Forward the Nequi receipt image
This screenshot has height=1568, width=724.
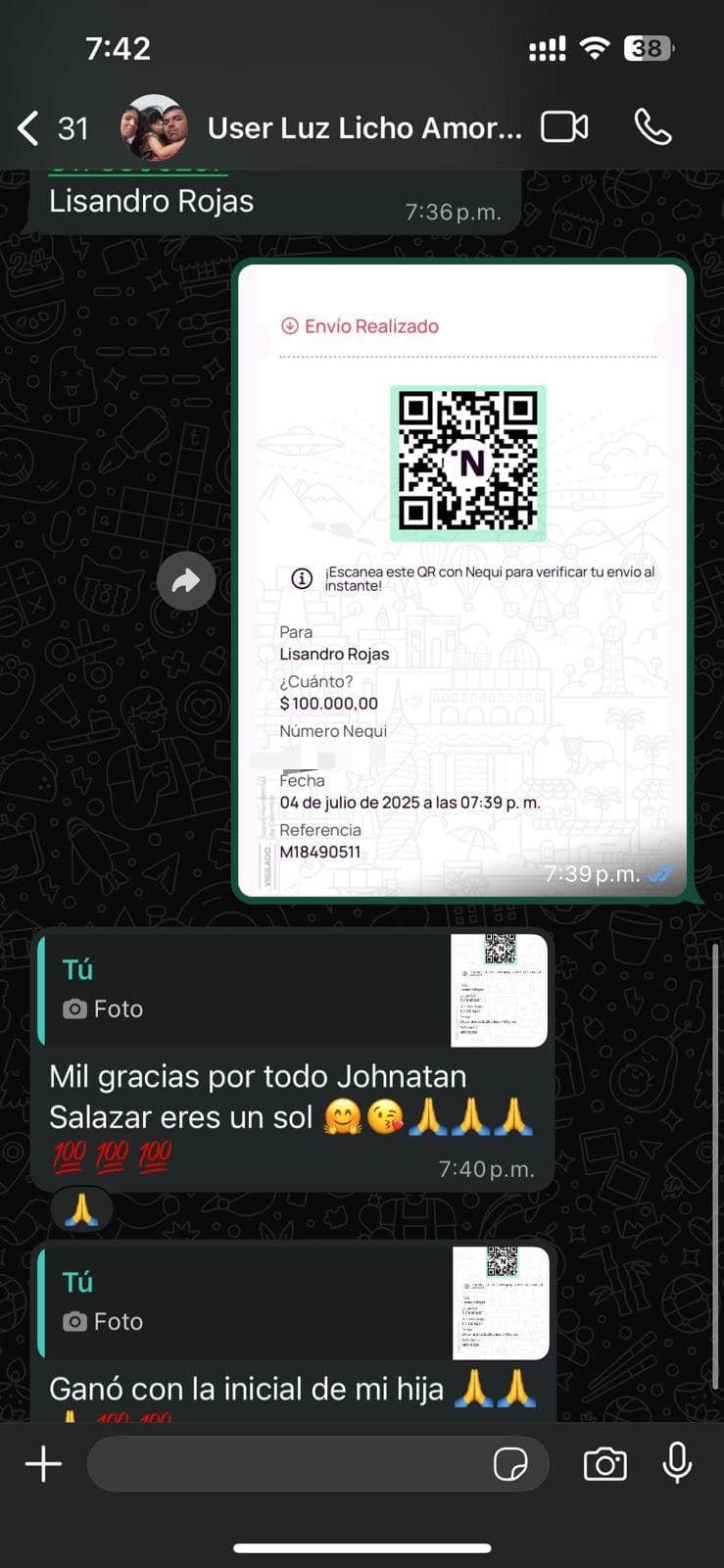186,581
